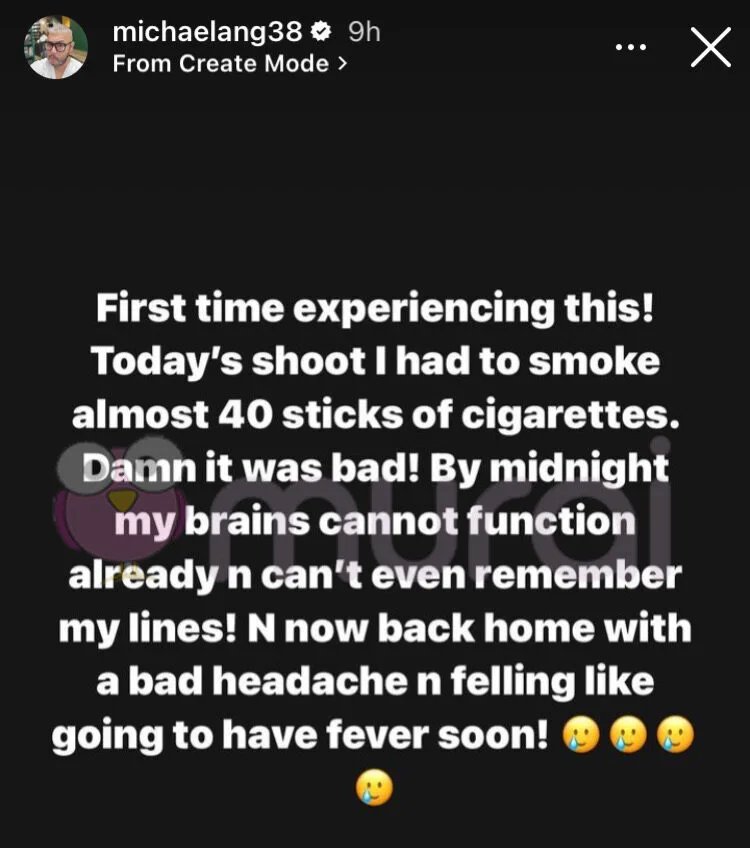Image resolution: width=750 pixels, height=848 pixels.
Task: Open michaelang38's profile picture
Action: 56,46
